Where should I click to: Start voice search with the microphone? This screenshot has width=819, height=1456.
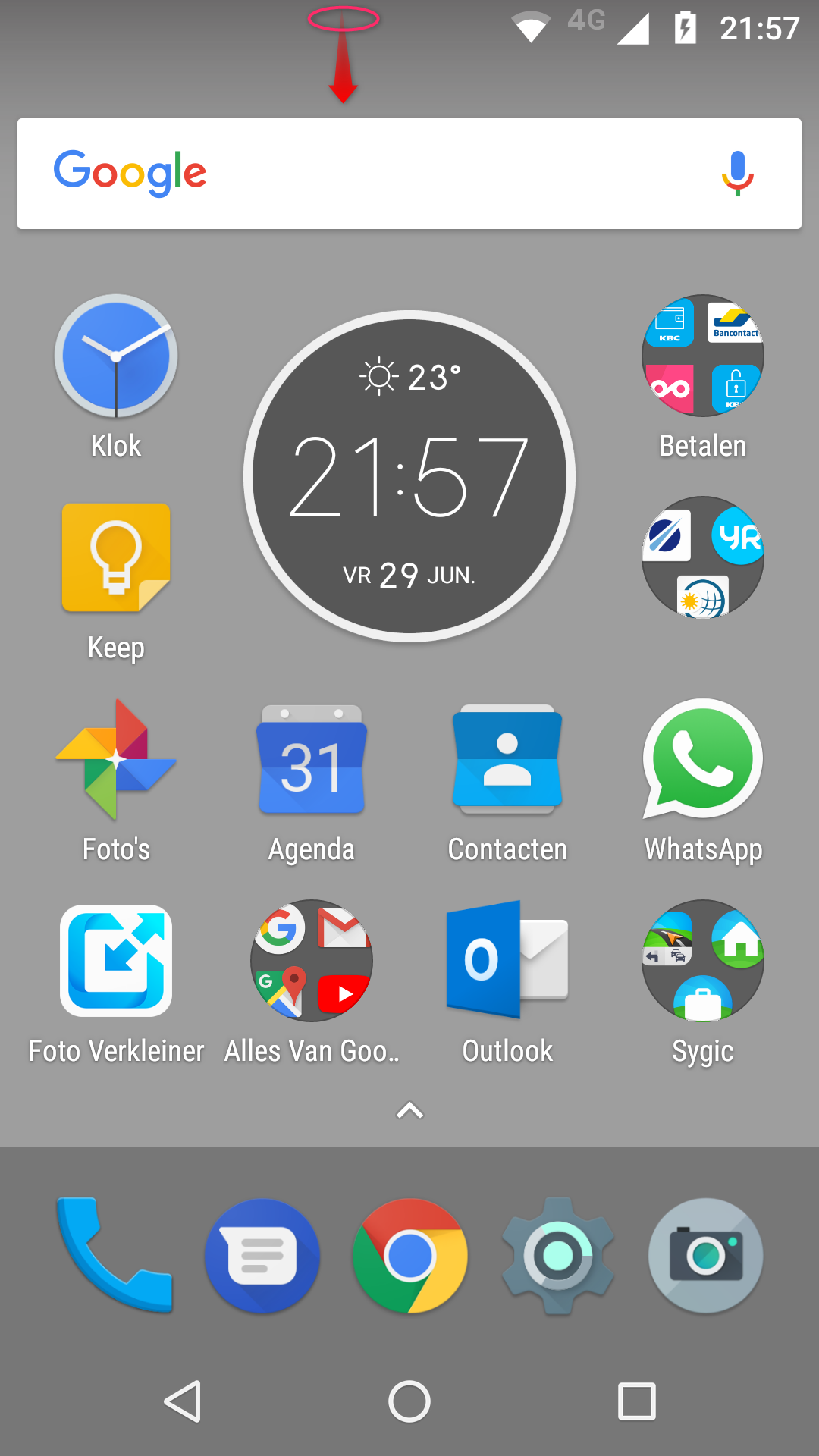pyautogui.click(x=737, y=174)
